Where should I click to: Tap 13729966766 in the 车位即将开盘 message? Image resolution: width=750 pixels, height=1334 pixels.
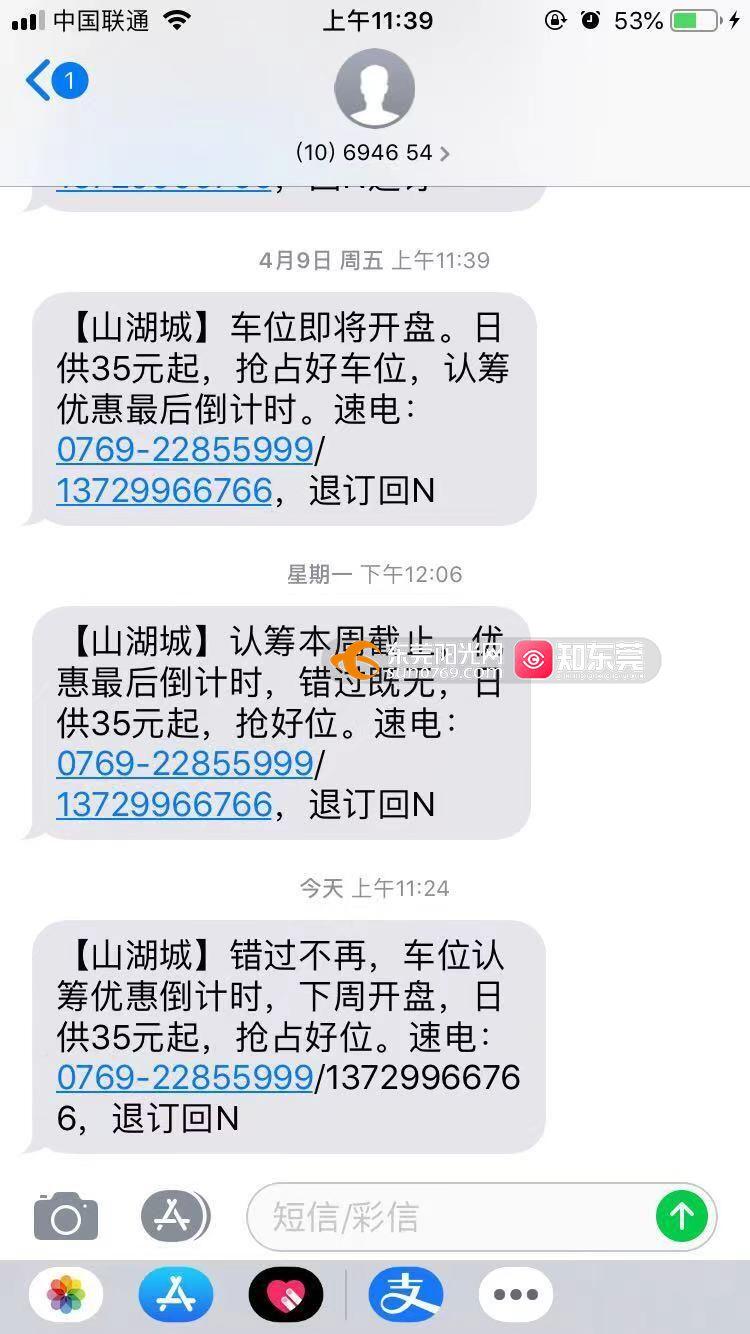[164, 491]
